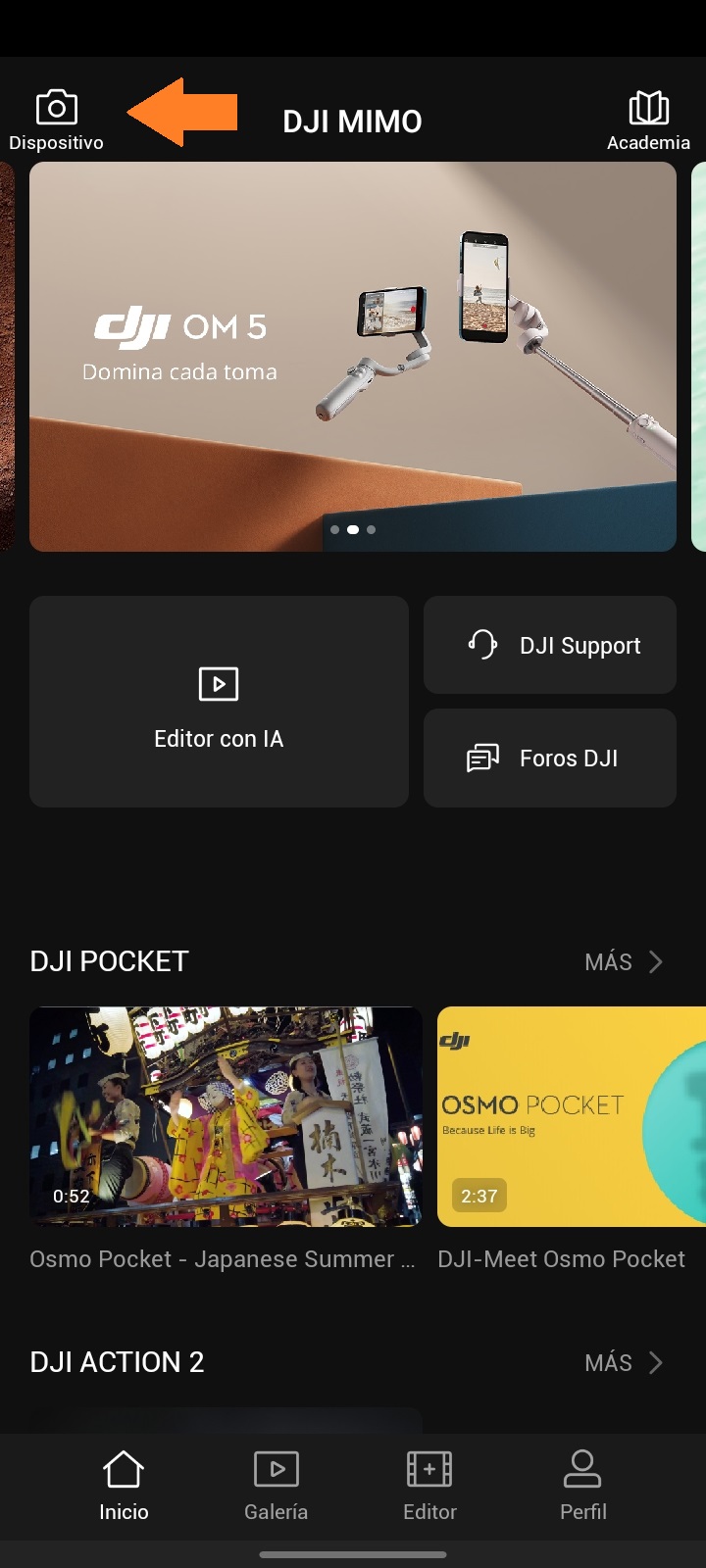Viewport: 706px width, 1568px height.
Task: Show more DJI Pocket videos
Action: click(x=625, y=962)
